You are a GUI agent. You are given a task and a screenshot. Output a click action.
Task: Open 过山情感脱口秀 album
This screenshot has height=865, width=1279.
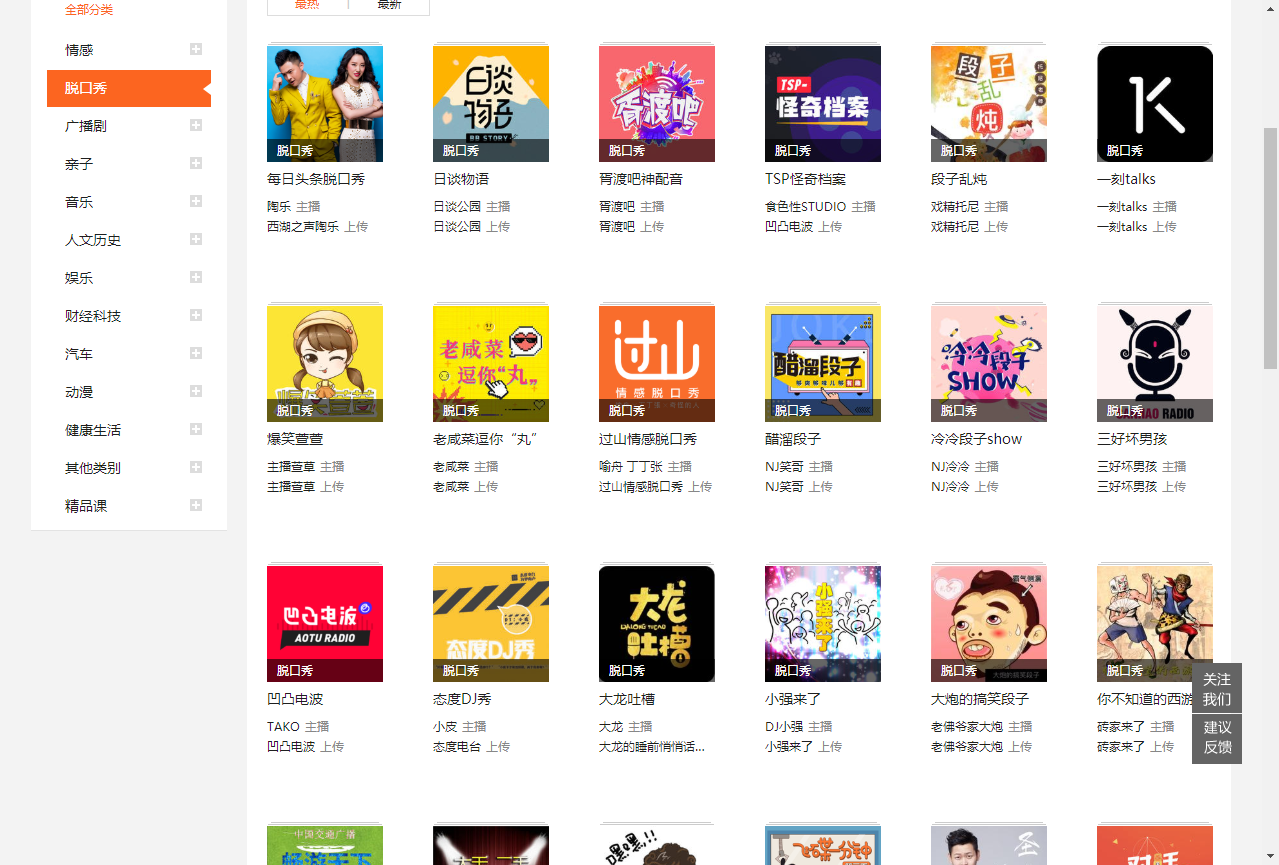pos(648,439)
